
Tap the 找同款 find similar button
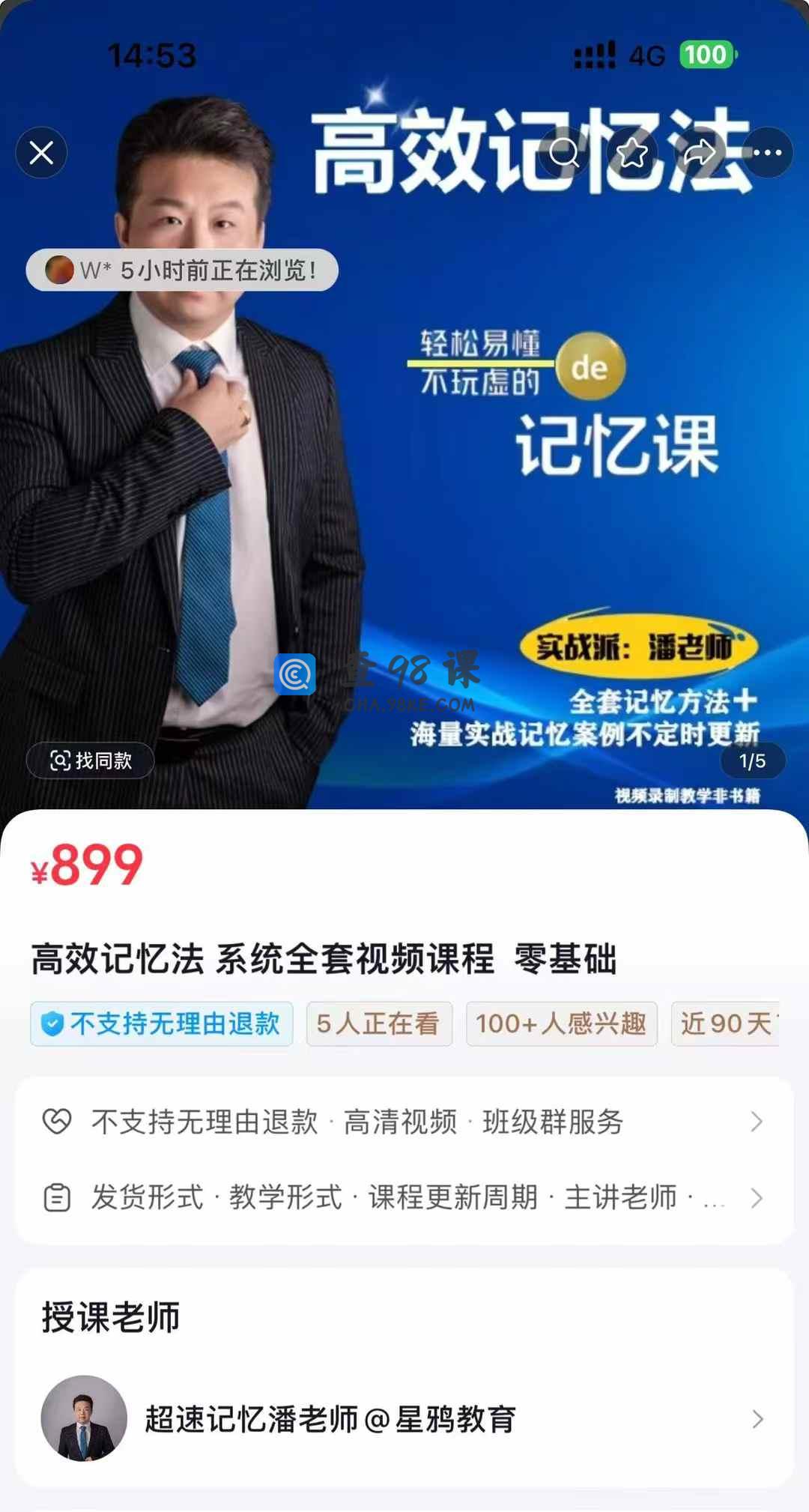91,760
